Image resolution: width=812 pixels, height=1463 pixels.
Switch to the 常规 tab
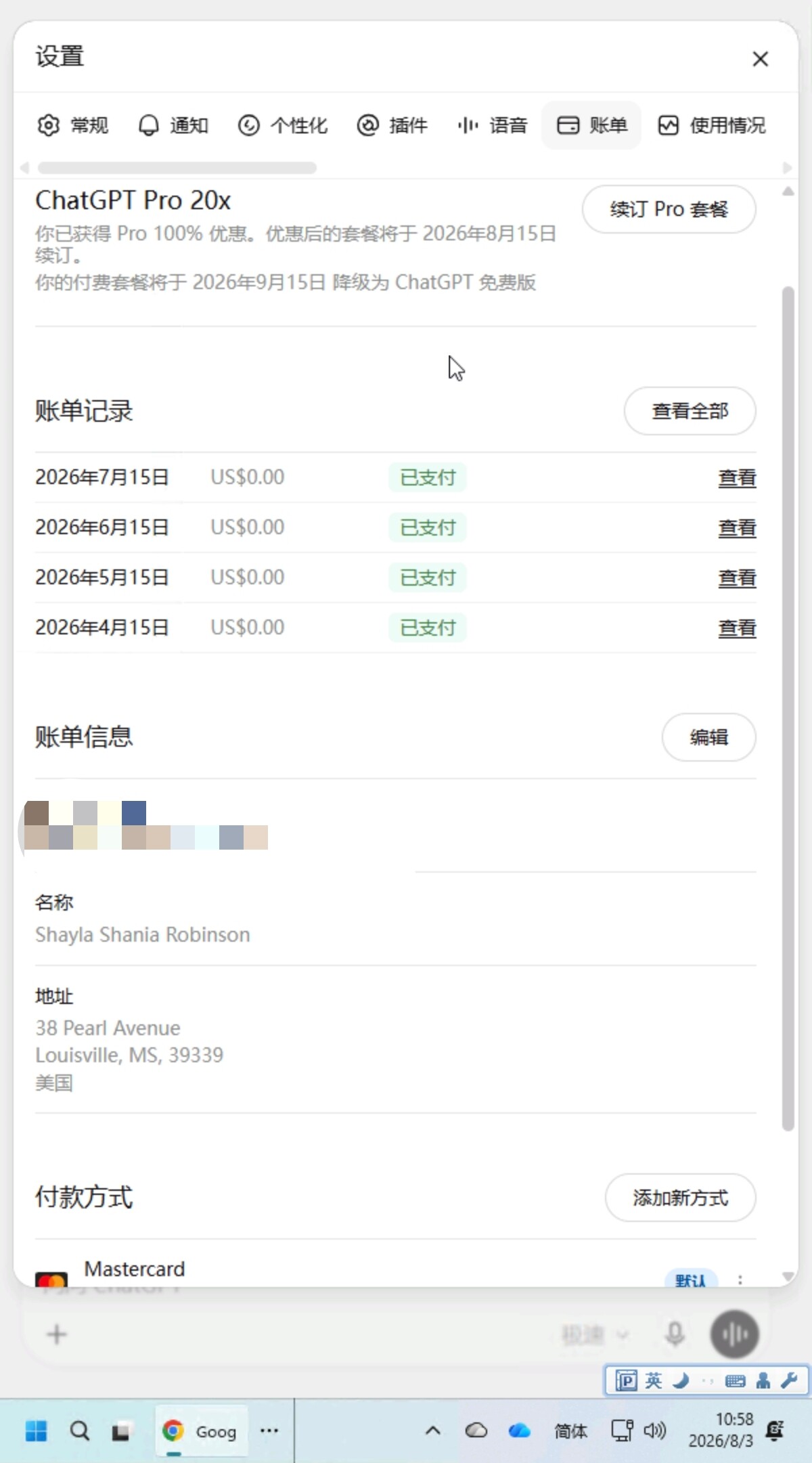click(x=73, y=125)
